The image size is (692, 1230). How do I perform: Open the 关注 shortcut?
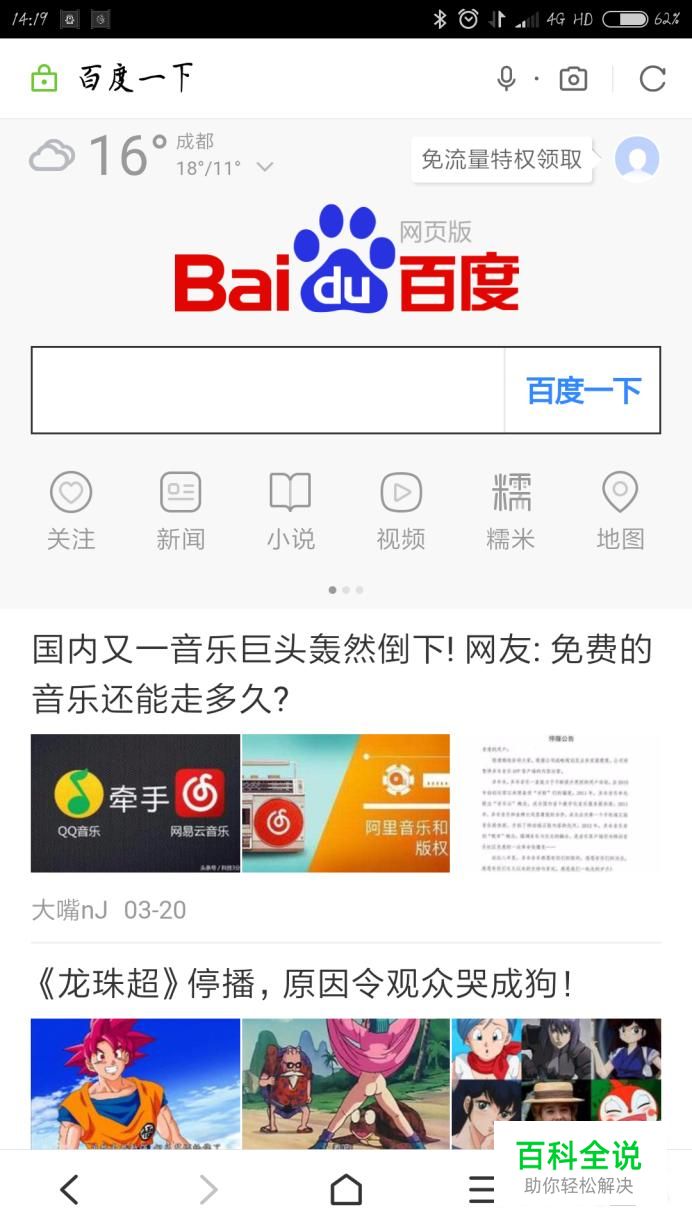point(71,511)
